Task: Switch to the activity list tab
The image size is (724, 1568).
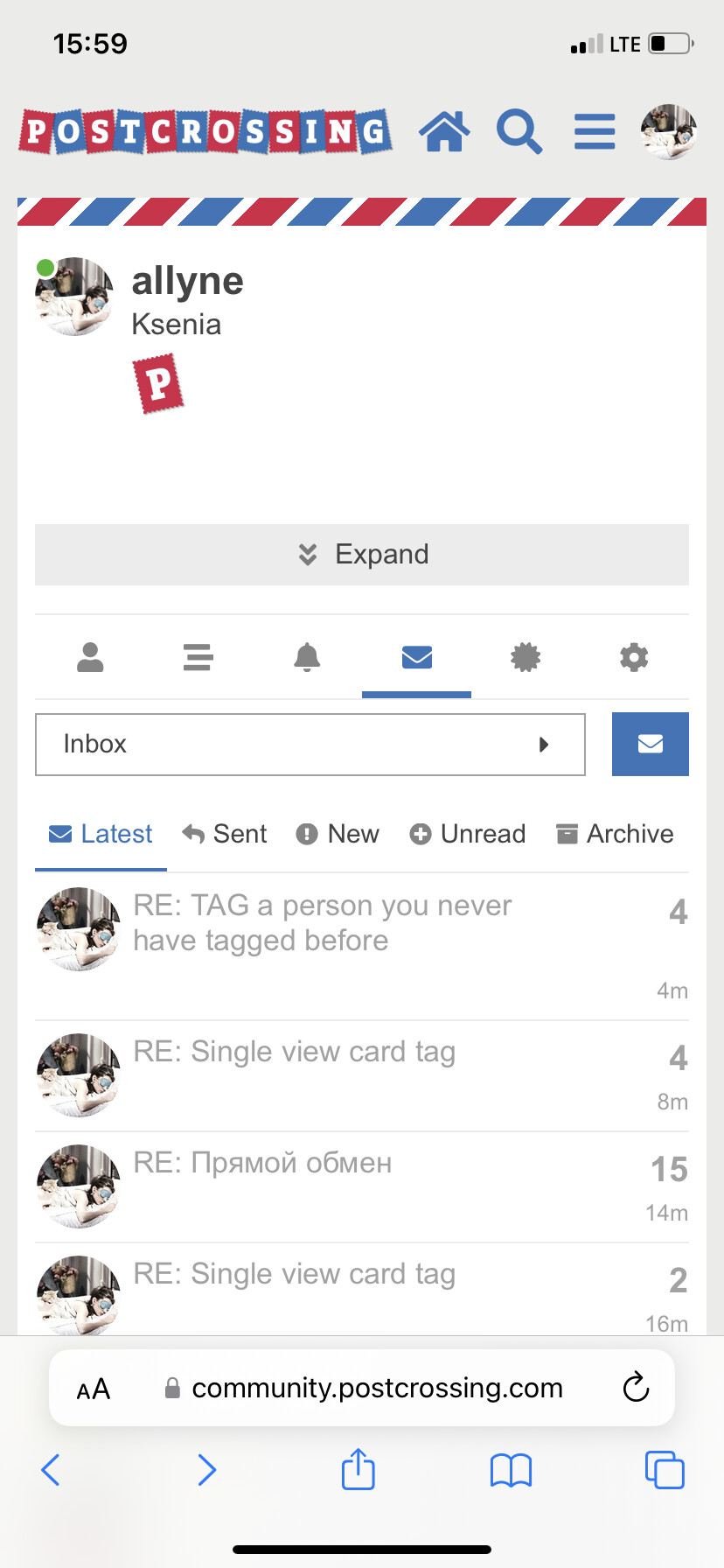Action: pos(198,657)
